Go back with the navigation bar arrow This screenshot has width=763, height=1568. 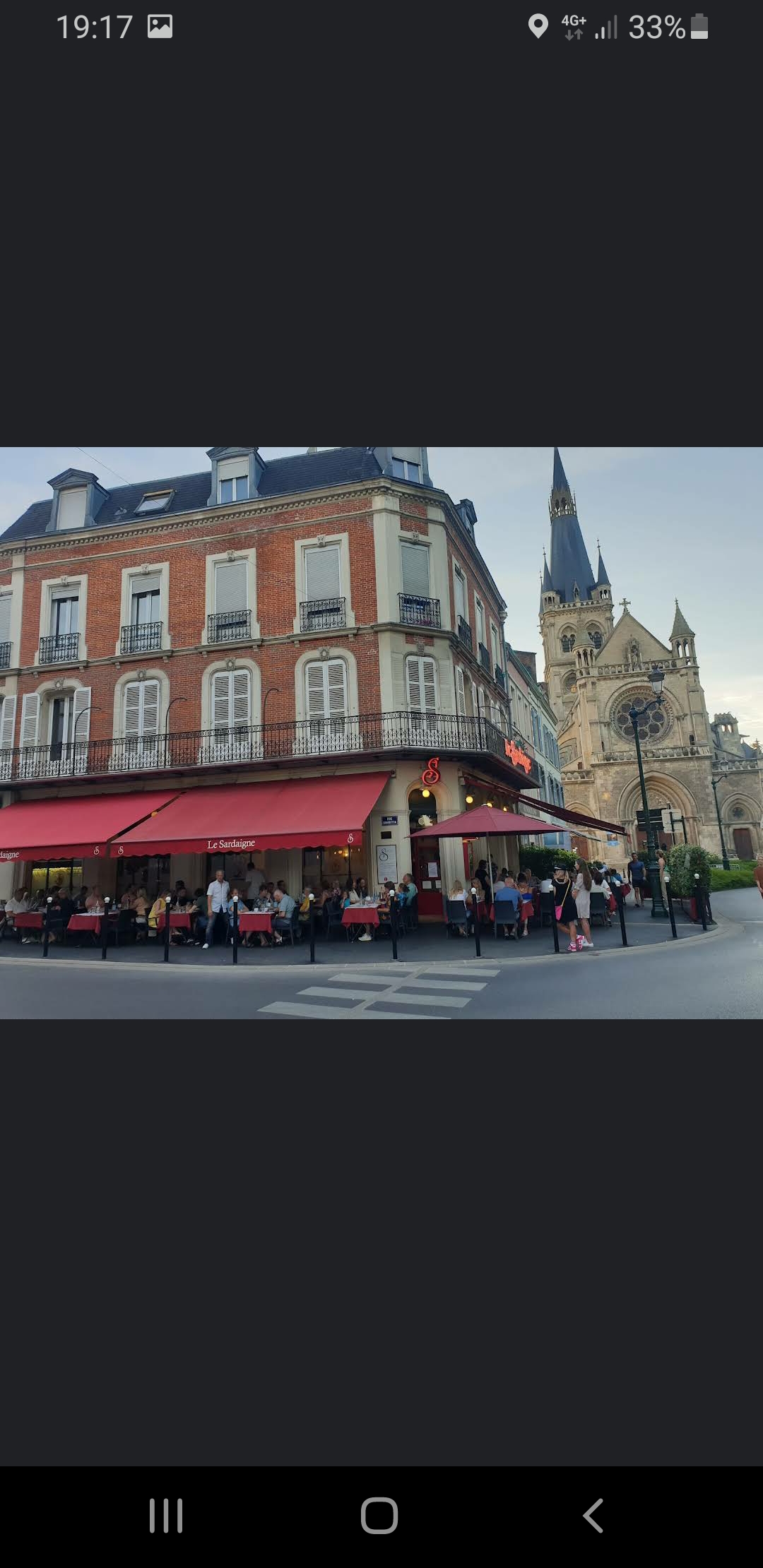click(593, 1515)
